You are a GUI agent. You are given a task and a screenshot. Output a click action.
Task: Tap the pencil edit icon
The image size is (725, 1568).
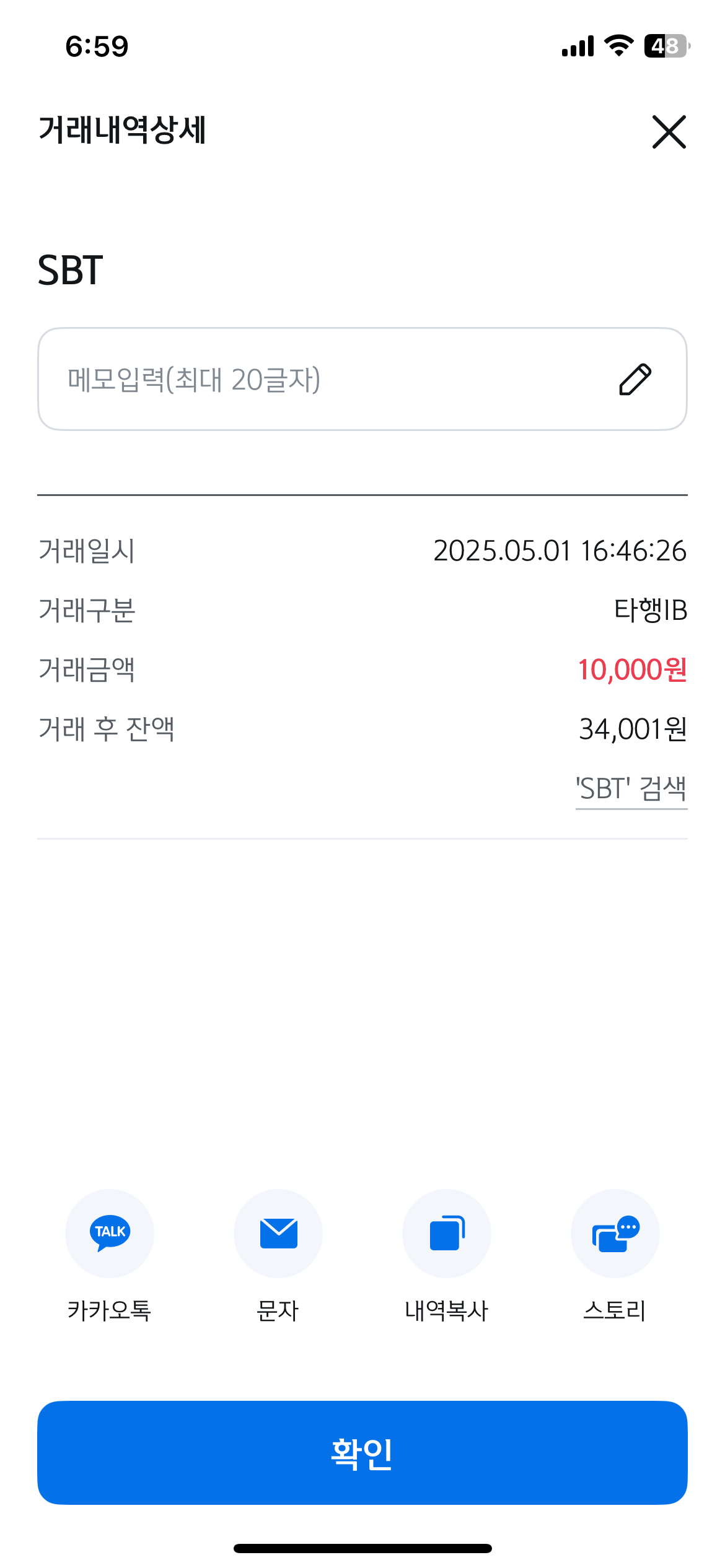635,379
